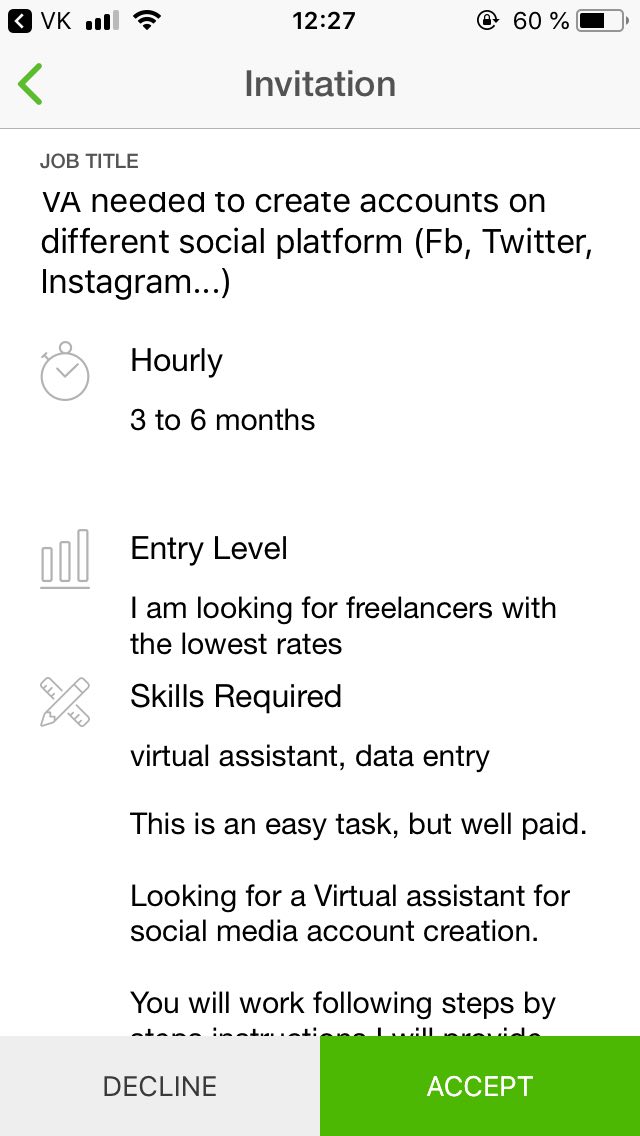Return to the VK app via the status bar
640x1136 pixels.
[x=42, y=20]
